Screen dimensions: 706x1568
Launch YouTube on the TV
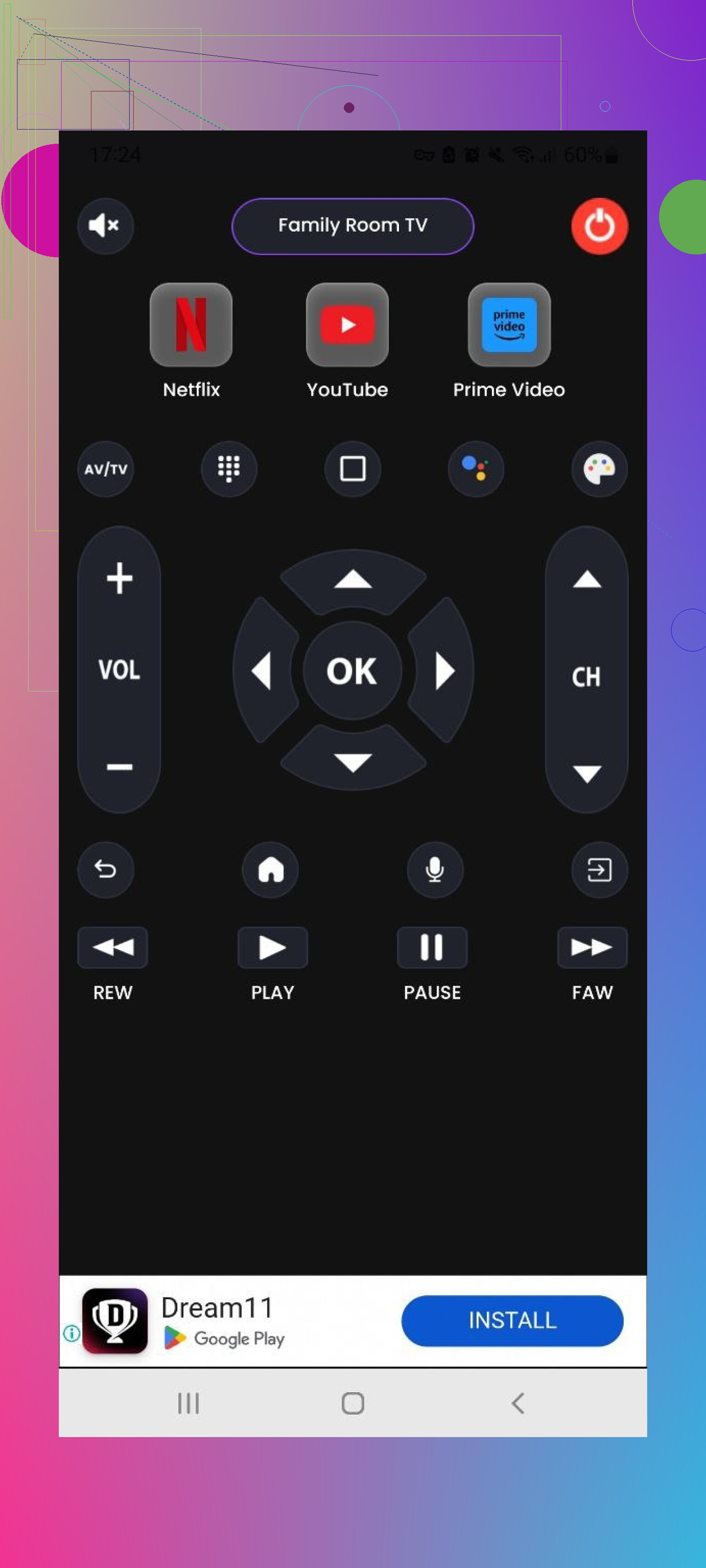[x=347, y=325]
